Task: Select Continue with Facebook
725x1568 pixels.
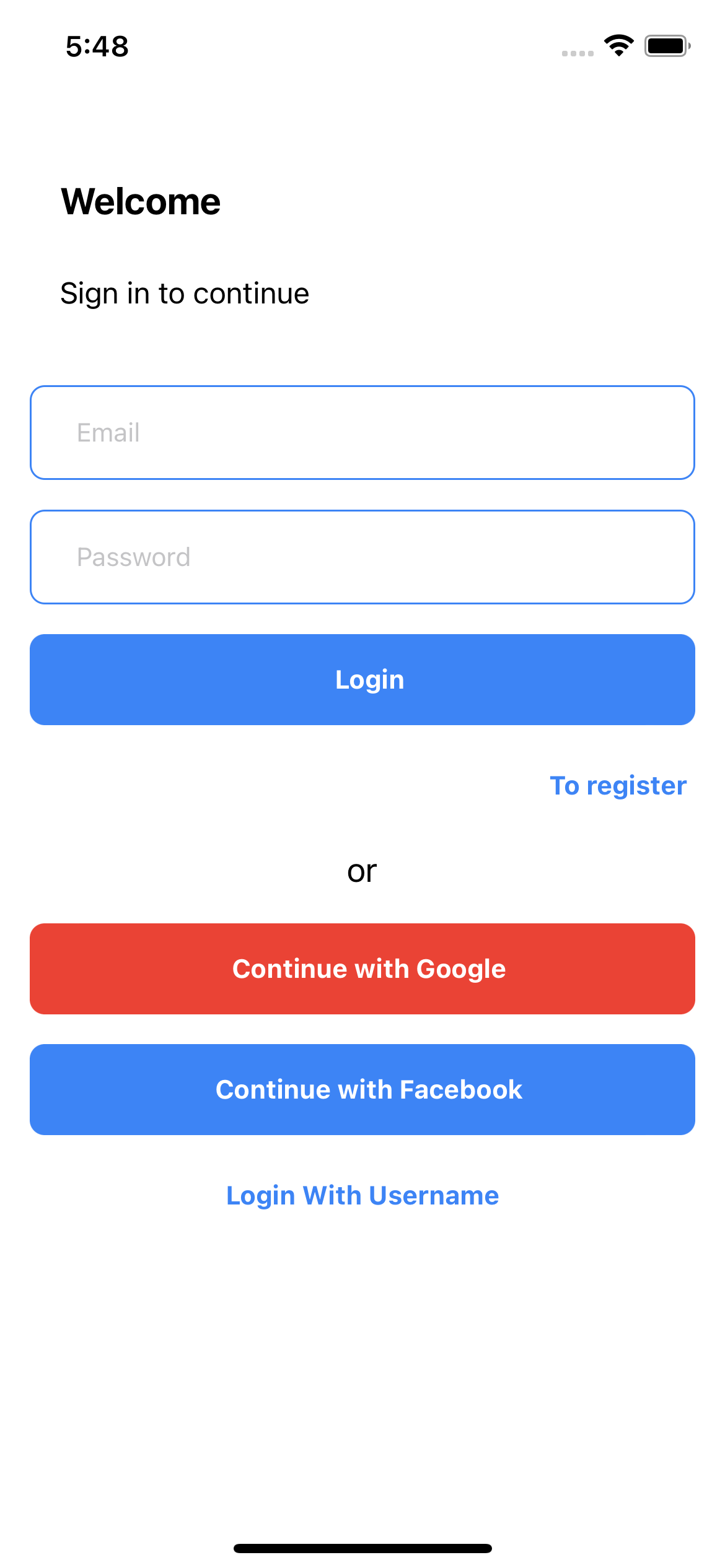Action: tap(362, 1089)
